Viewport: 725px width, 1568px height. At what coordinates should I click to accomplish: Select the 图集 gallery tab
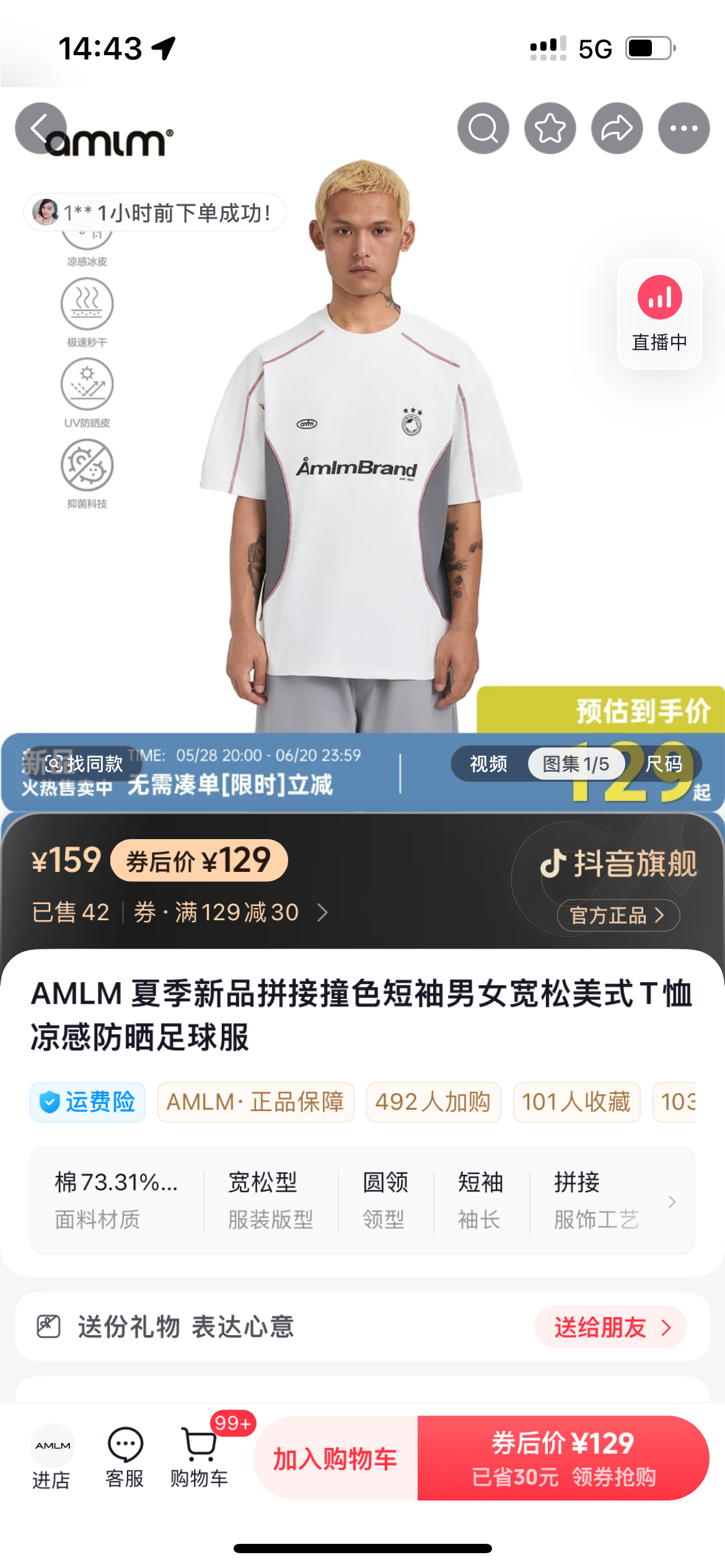click(576, 764)
